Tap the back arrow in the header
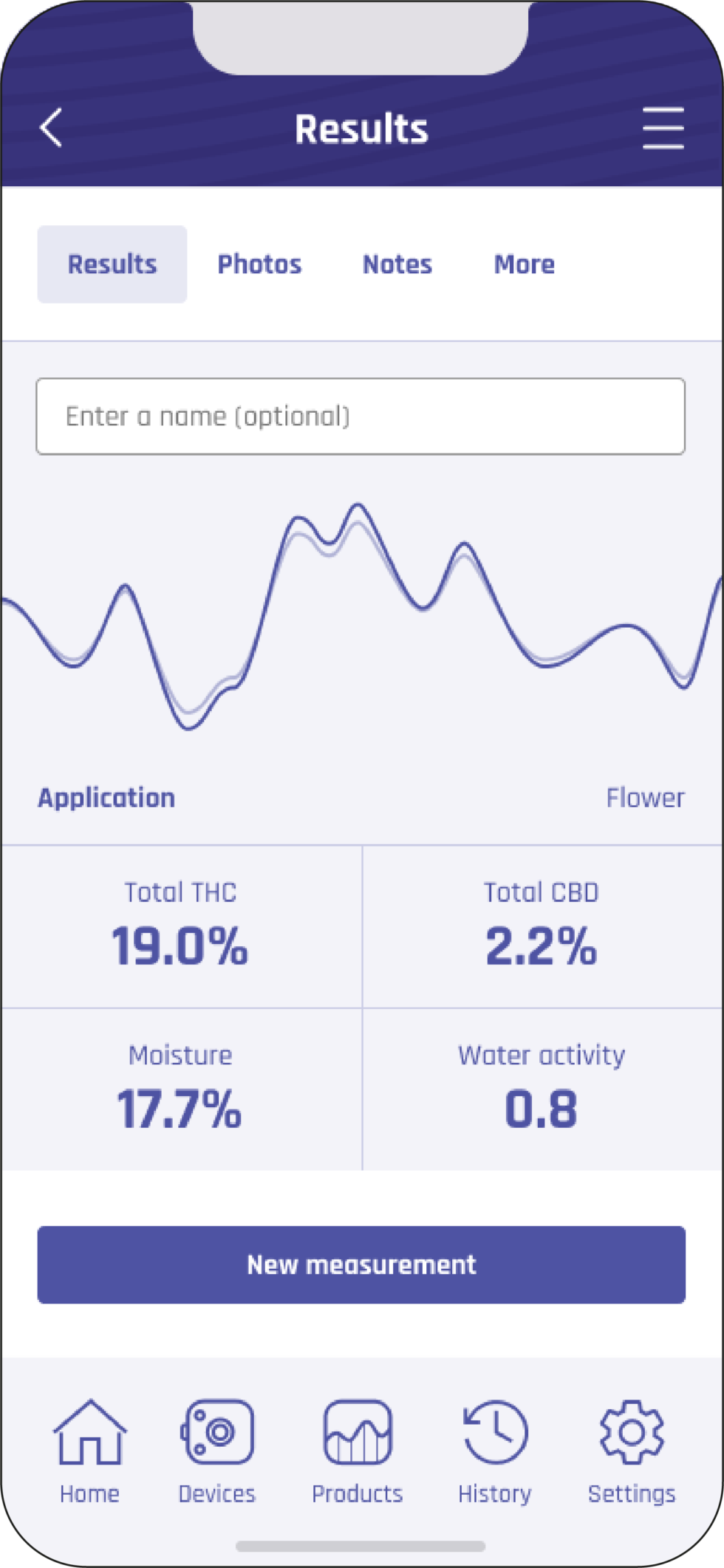This screenshot has height=1568, width=724. [x=49, y=127]
